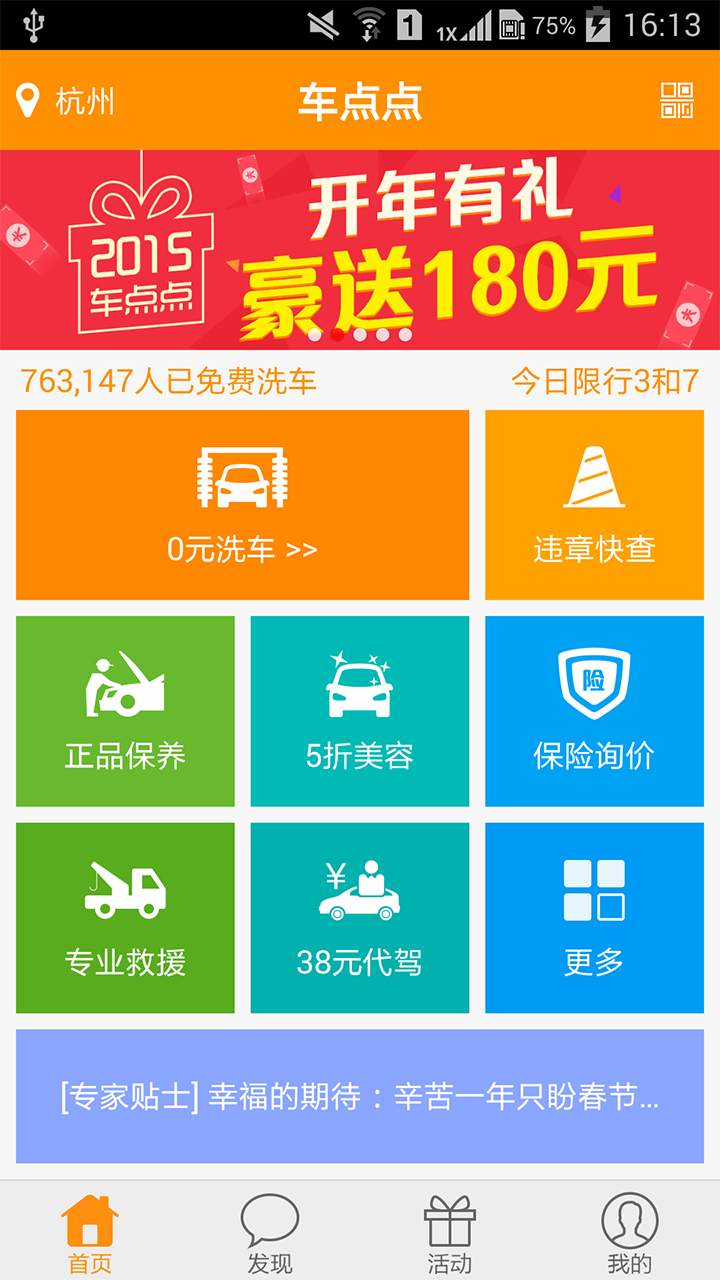Open 违章快查 violation lookup
The height and width of the screenshot is (1280, 720).
pos(594,505)
